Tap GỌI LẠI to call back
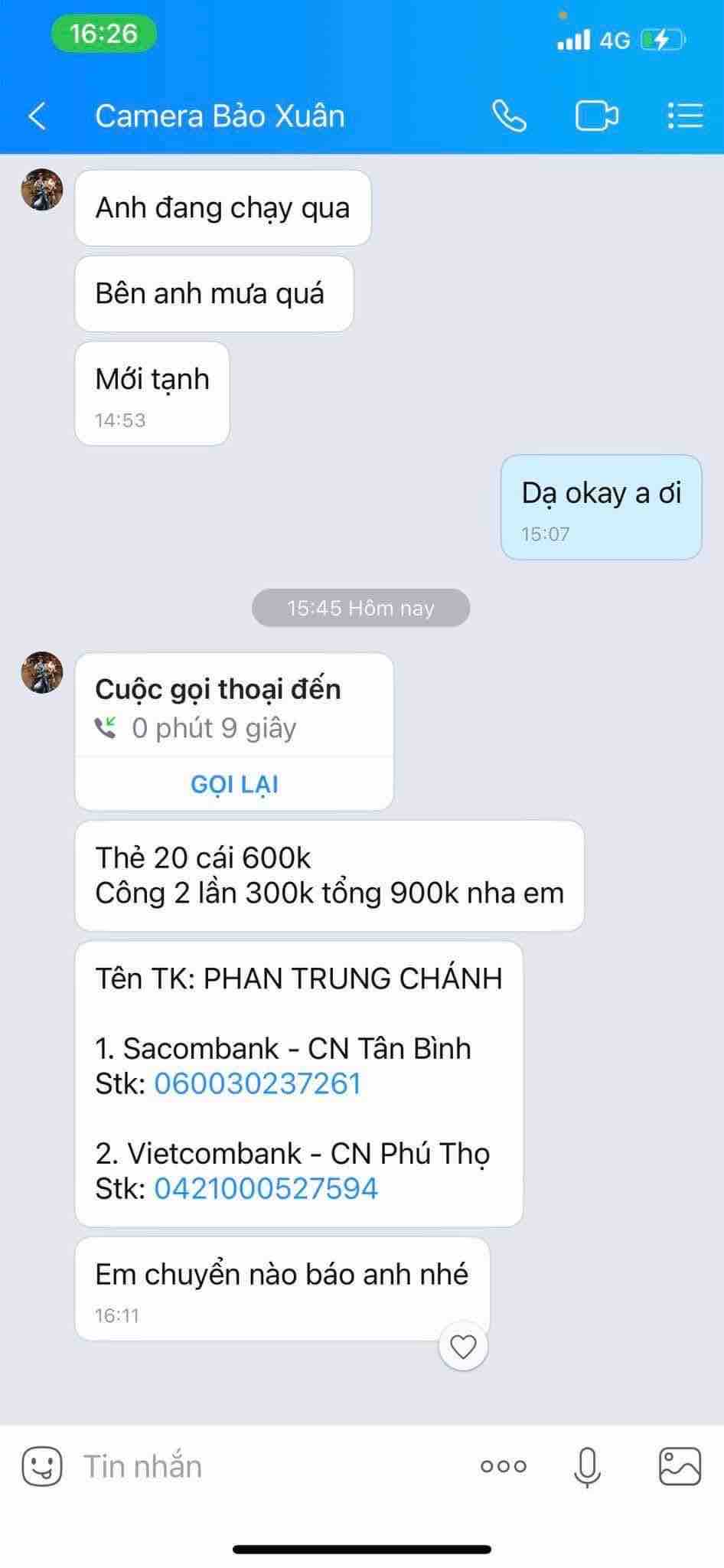 (234, 784)
